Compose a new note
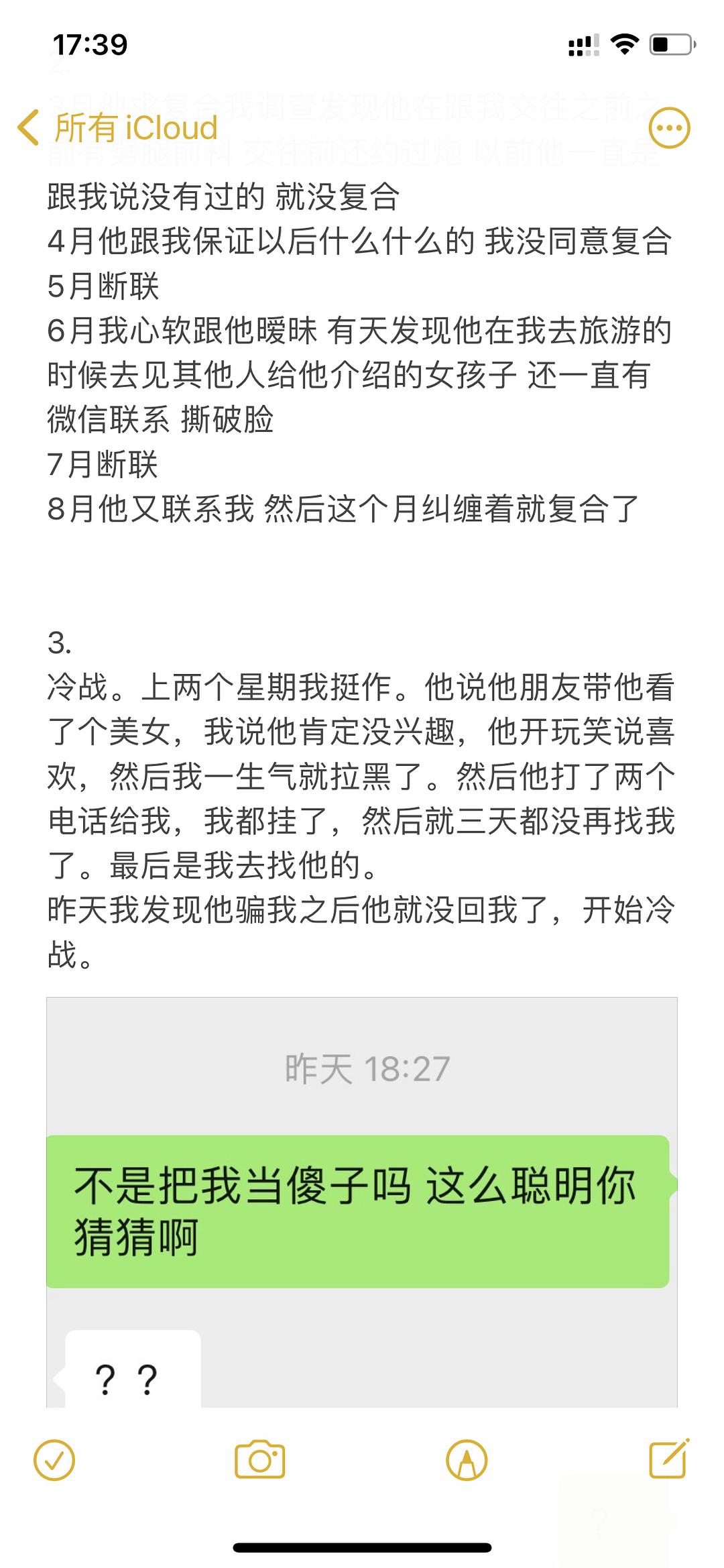 pyautogui.click(x=670, y=1458)
